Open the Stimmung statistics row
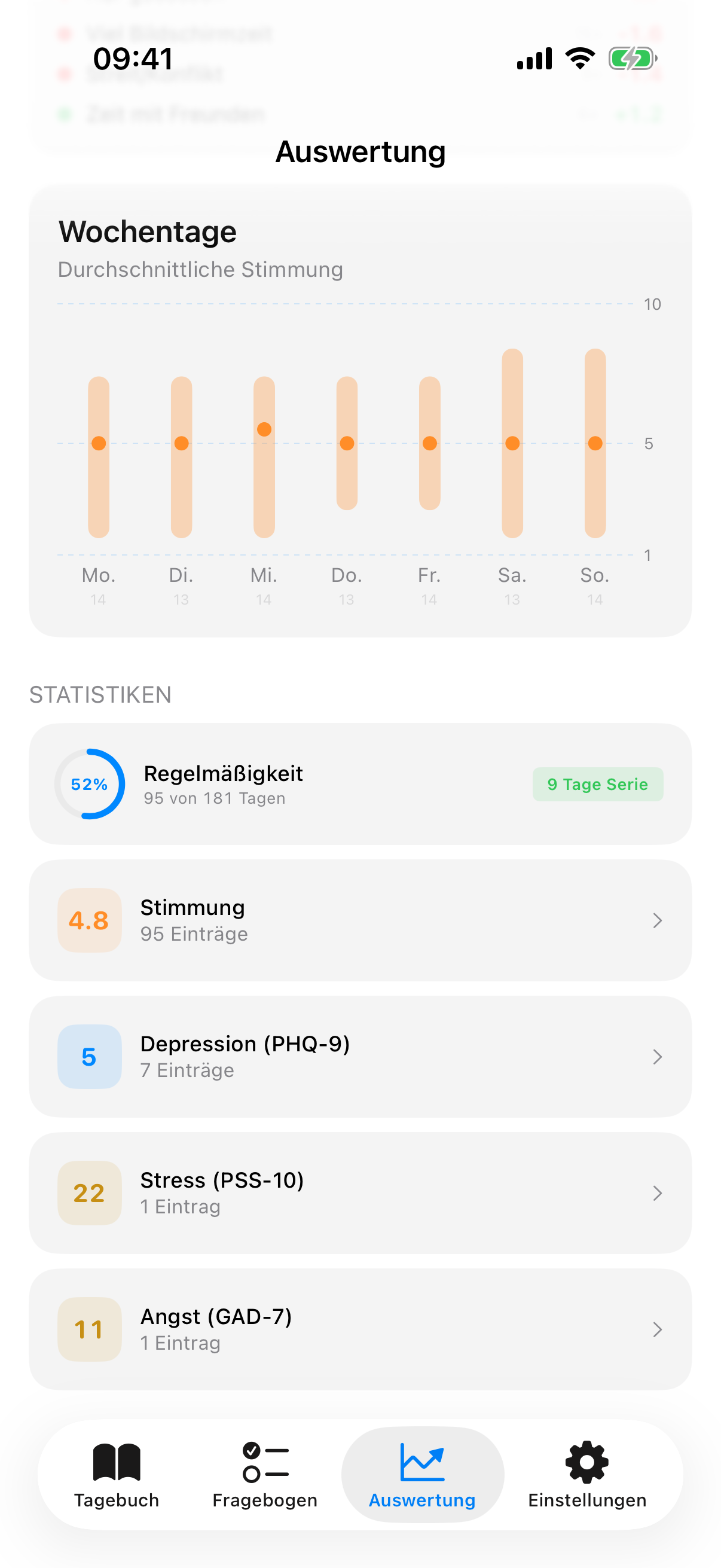 360,920
